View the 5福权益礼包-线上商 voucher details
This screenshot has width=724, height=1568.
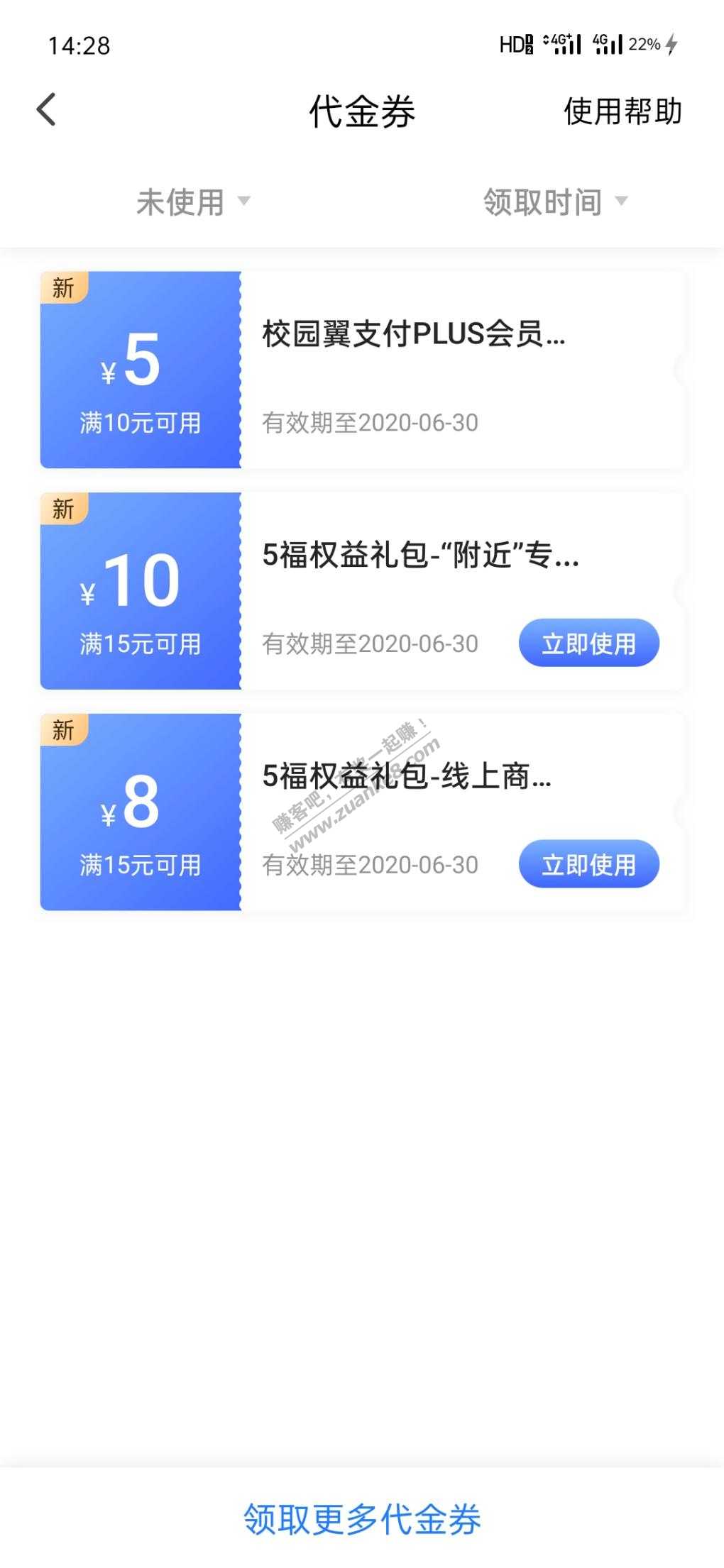pyautogui.click(x=406, y=776)
